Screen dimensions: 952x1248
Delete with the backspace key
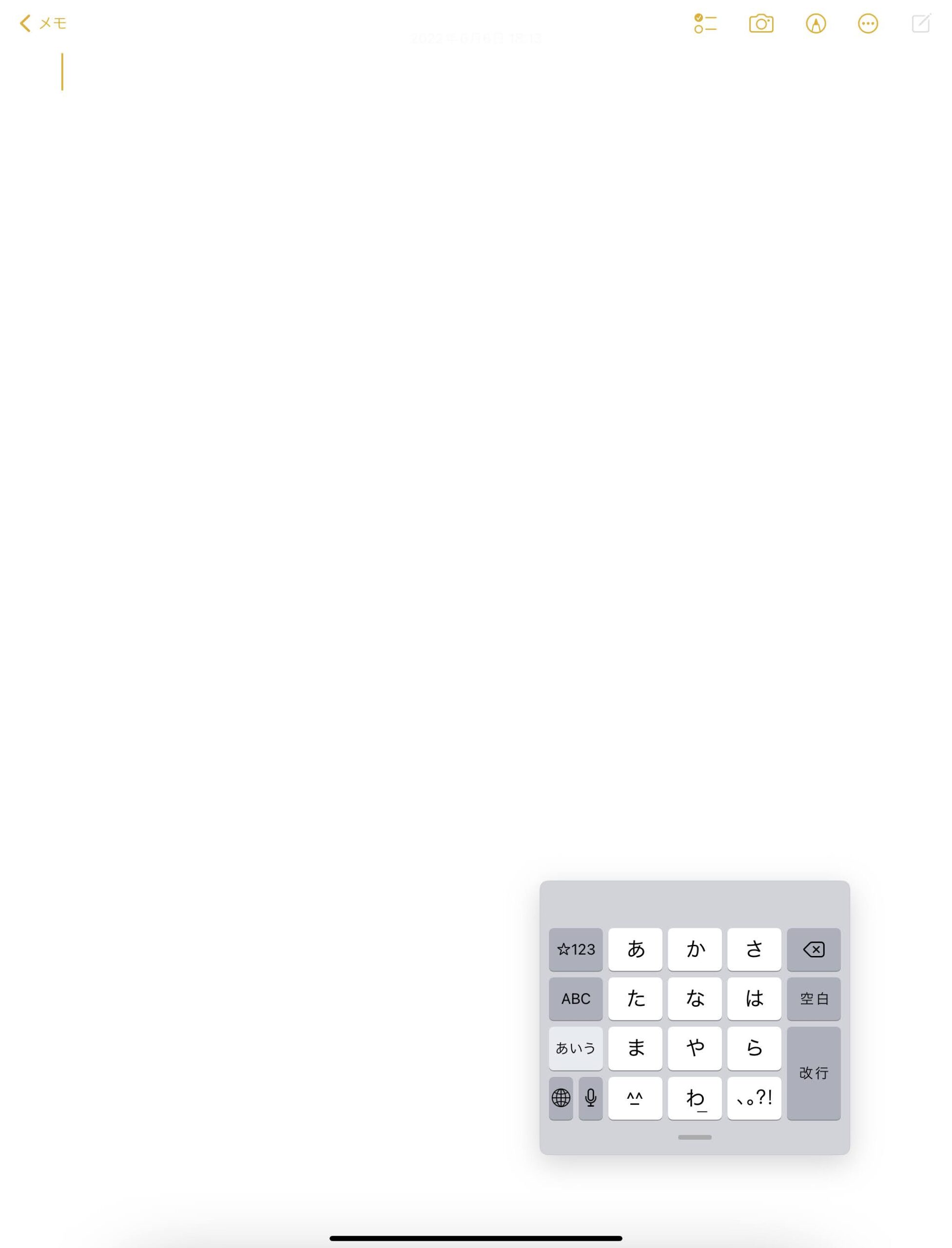[813, 949]
